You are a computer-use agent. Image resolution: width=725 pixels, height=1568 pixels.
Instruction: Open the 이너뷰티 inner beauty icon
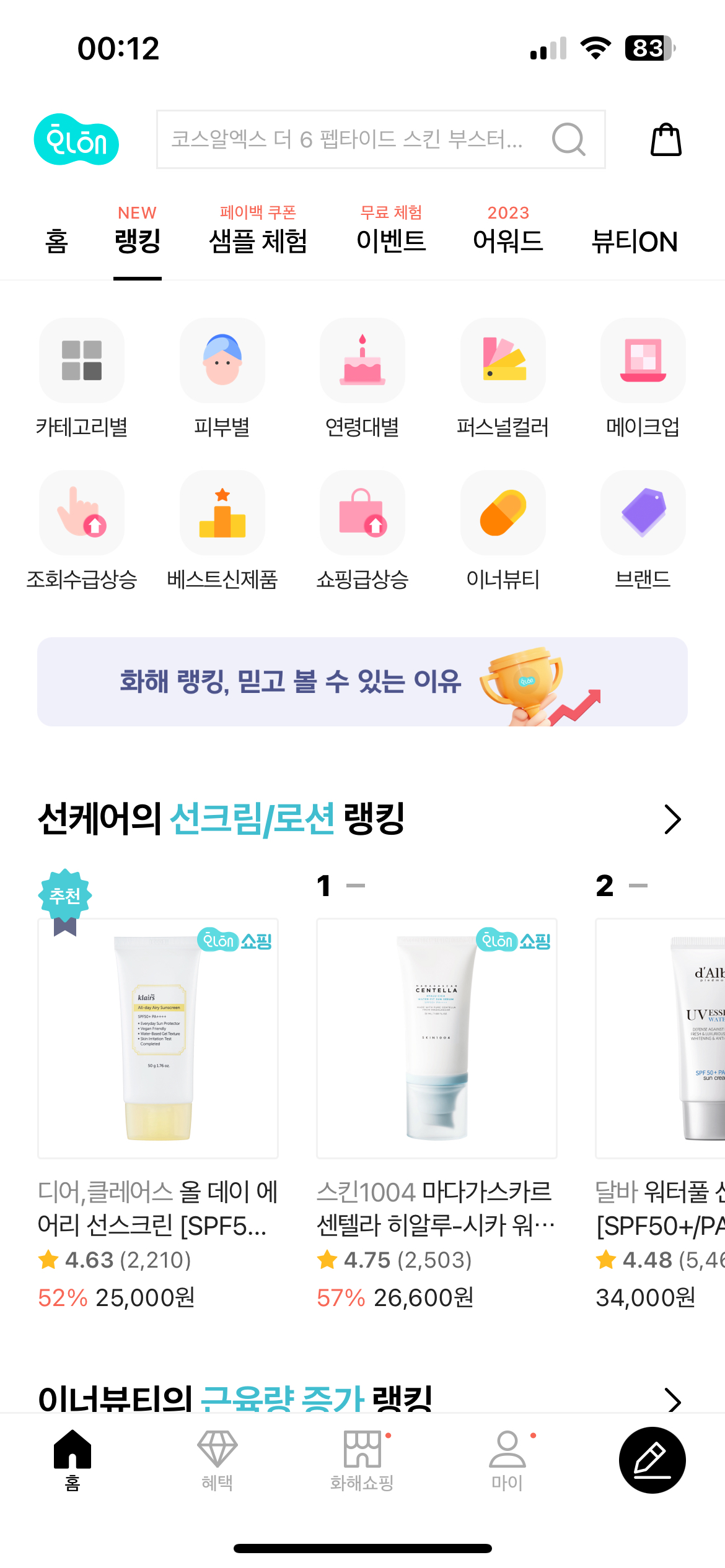click(x=503, y=514)
